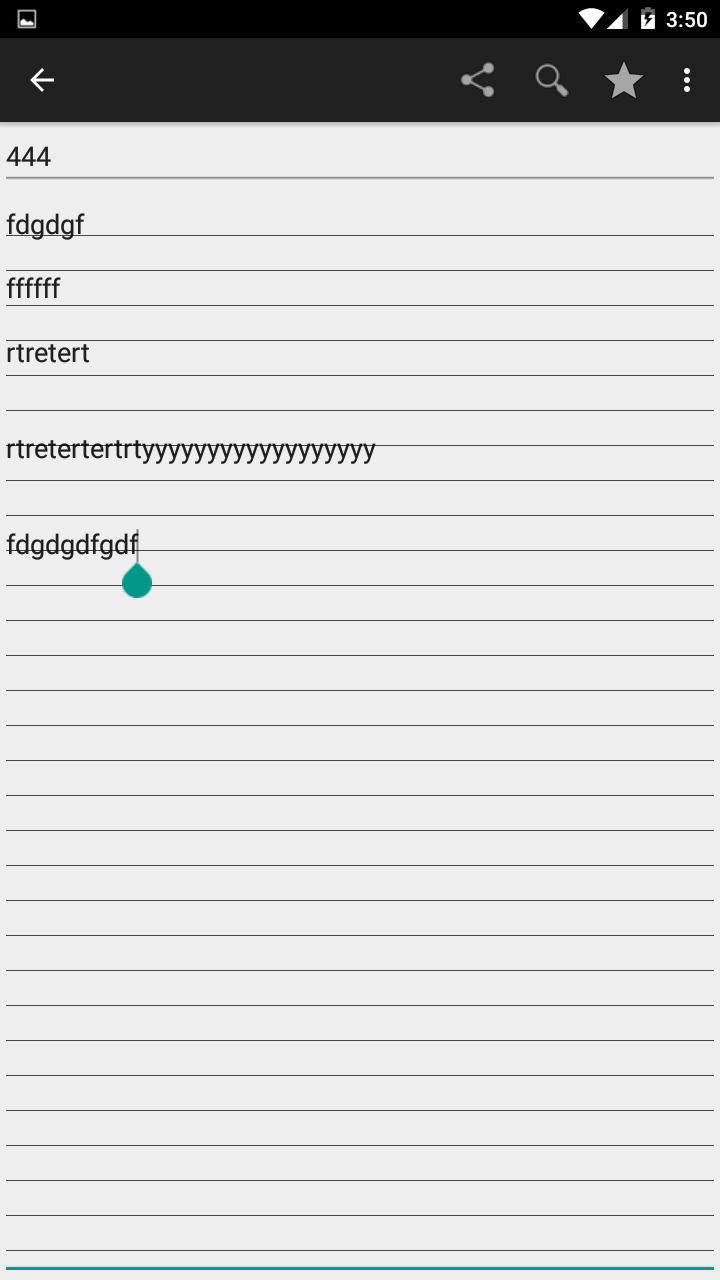
Task: Search within the note
Action: (x=552, y=80)
